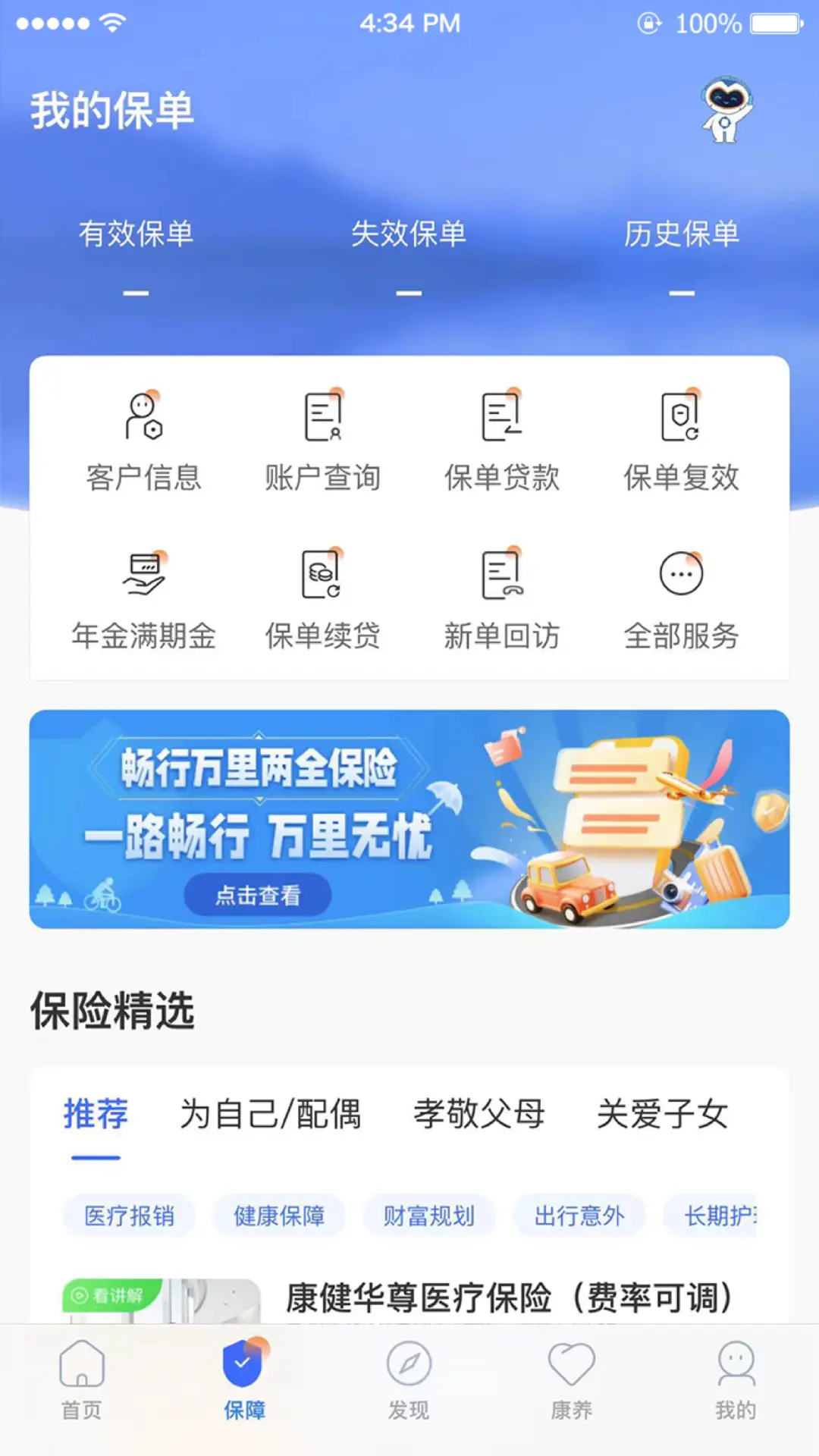The image size is (819, 1456).
Task: Show 全部服务
Action: coord(681,600)
